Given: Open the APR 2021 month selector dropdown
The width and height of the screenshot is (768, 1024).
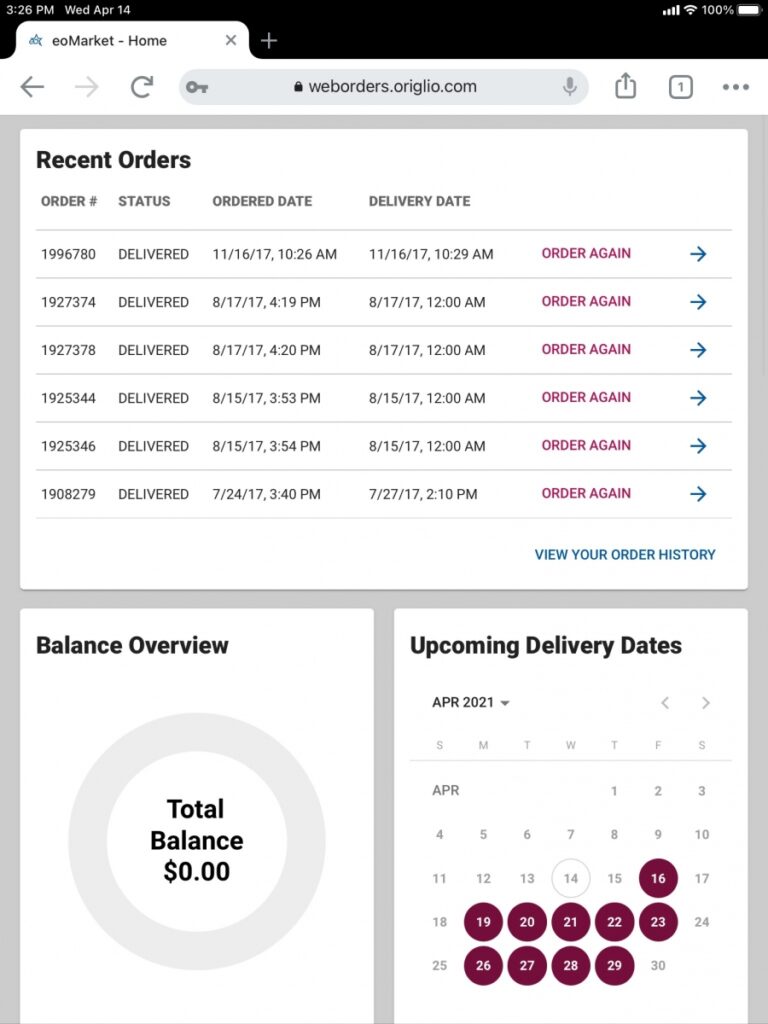Looking at the screenshot, I should click(x=471, y=702).
